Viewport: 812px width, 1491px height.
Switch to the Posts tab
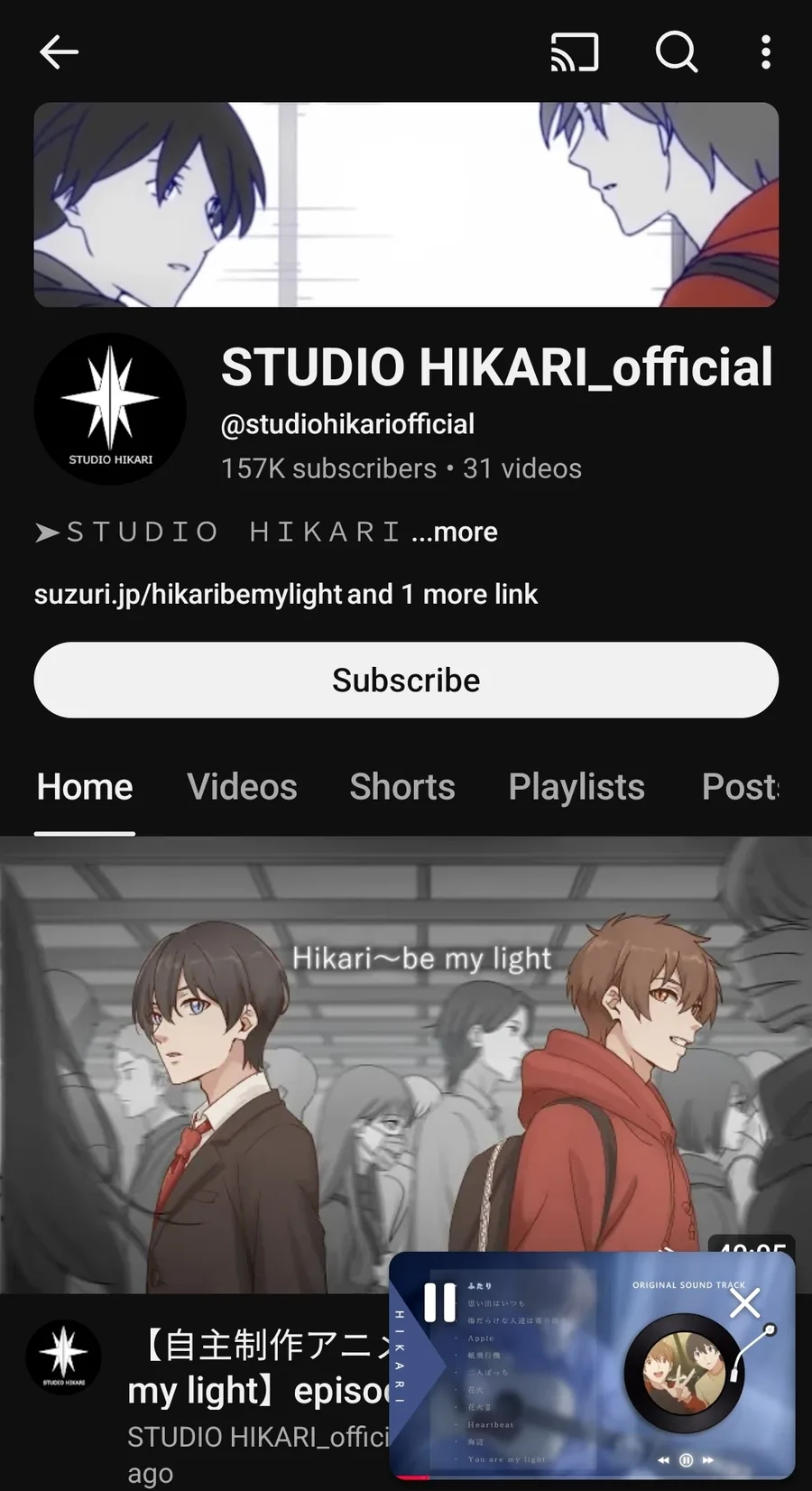tap(740, 786)
